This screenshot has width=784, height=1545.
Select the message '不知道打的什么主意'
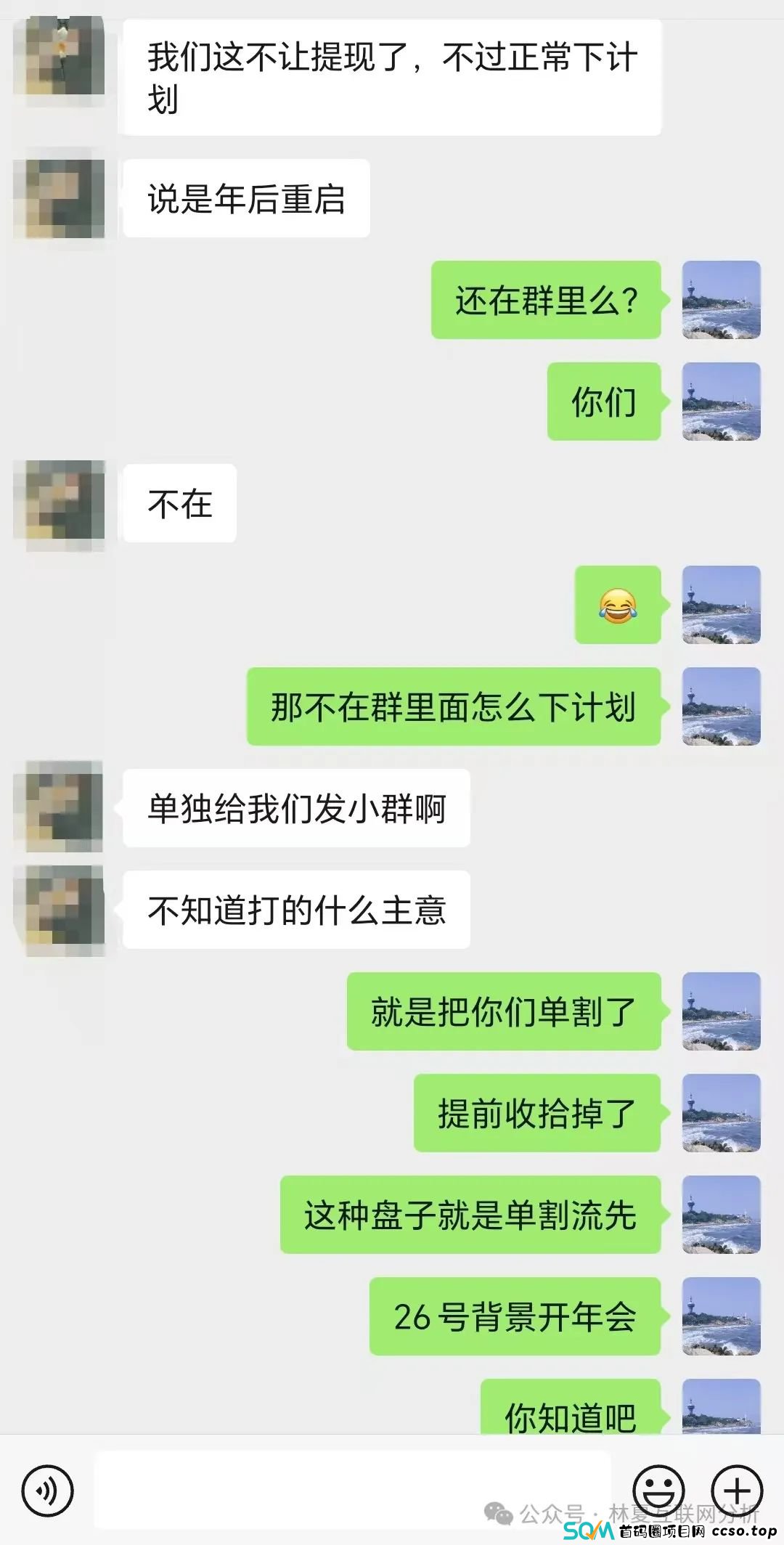(x=298, y=908)
